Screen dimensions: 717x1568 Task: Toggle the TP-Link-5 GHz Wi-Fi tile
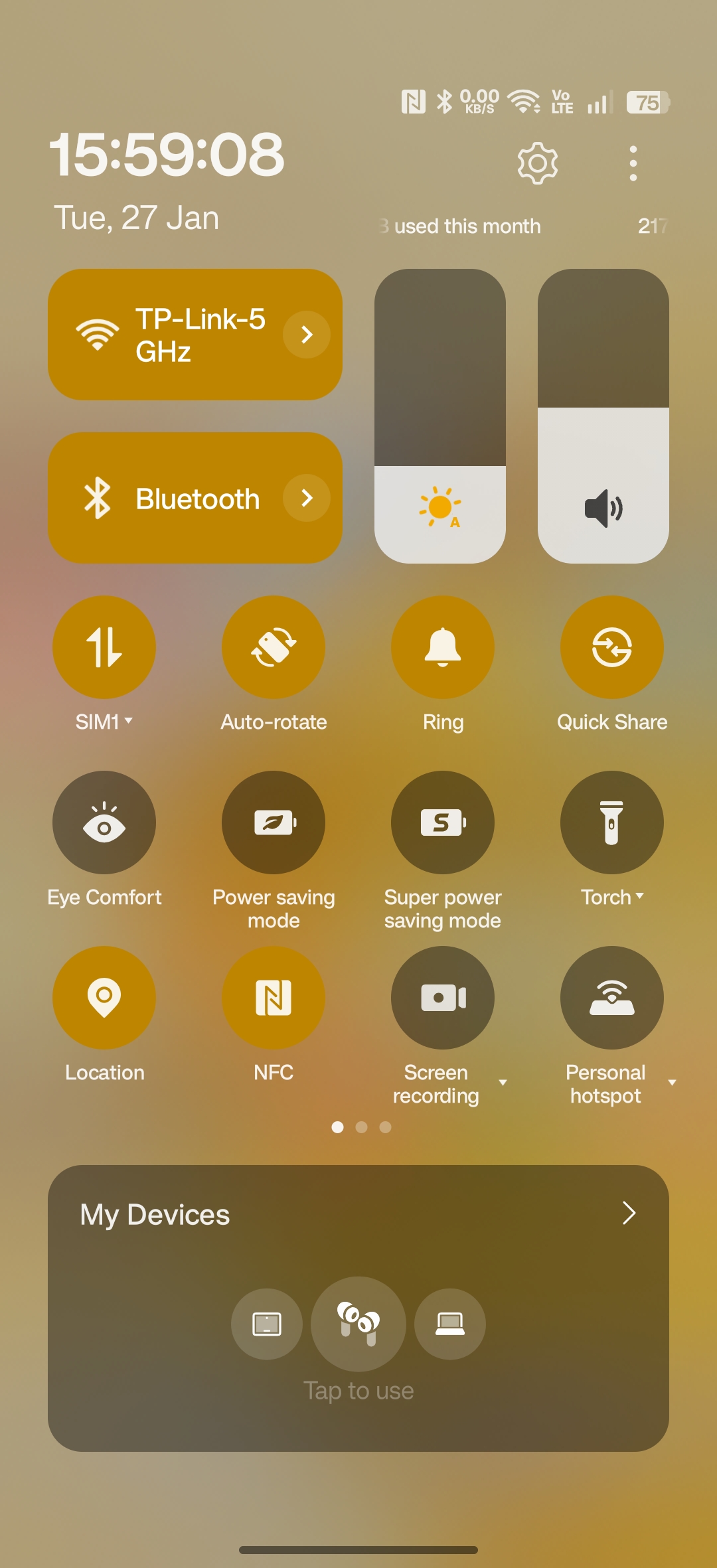click(166, 335)
